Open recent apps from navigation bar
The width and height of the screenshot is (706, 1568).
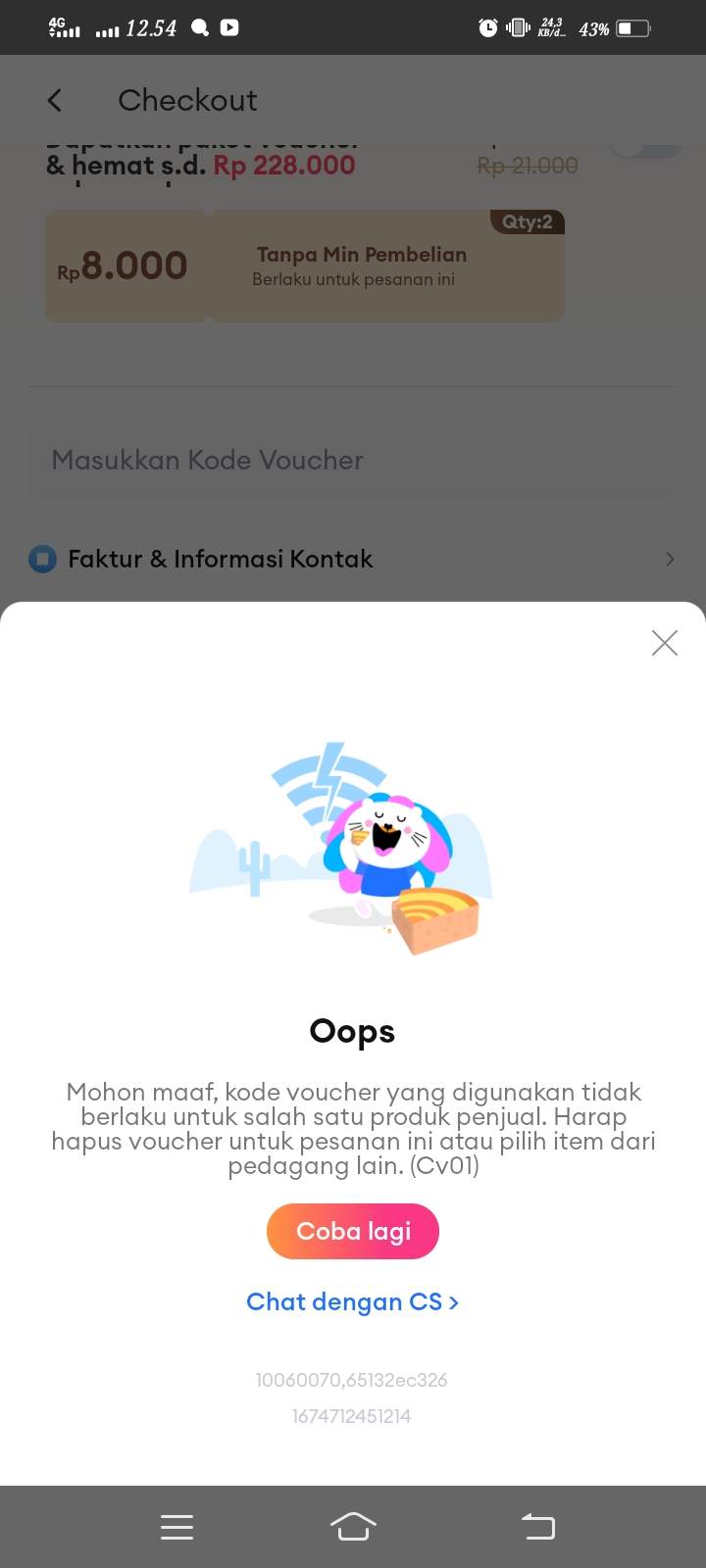click(x=176, y=1526)
